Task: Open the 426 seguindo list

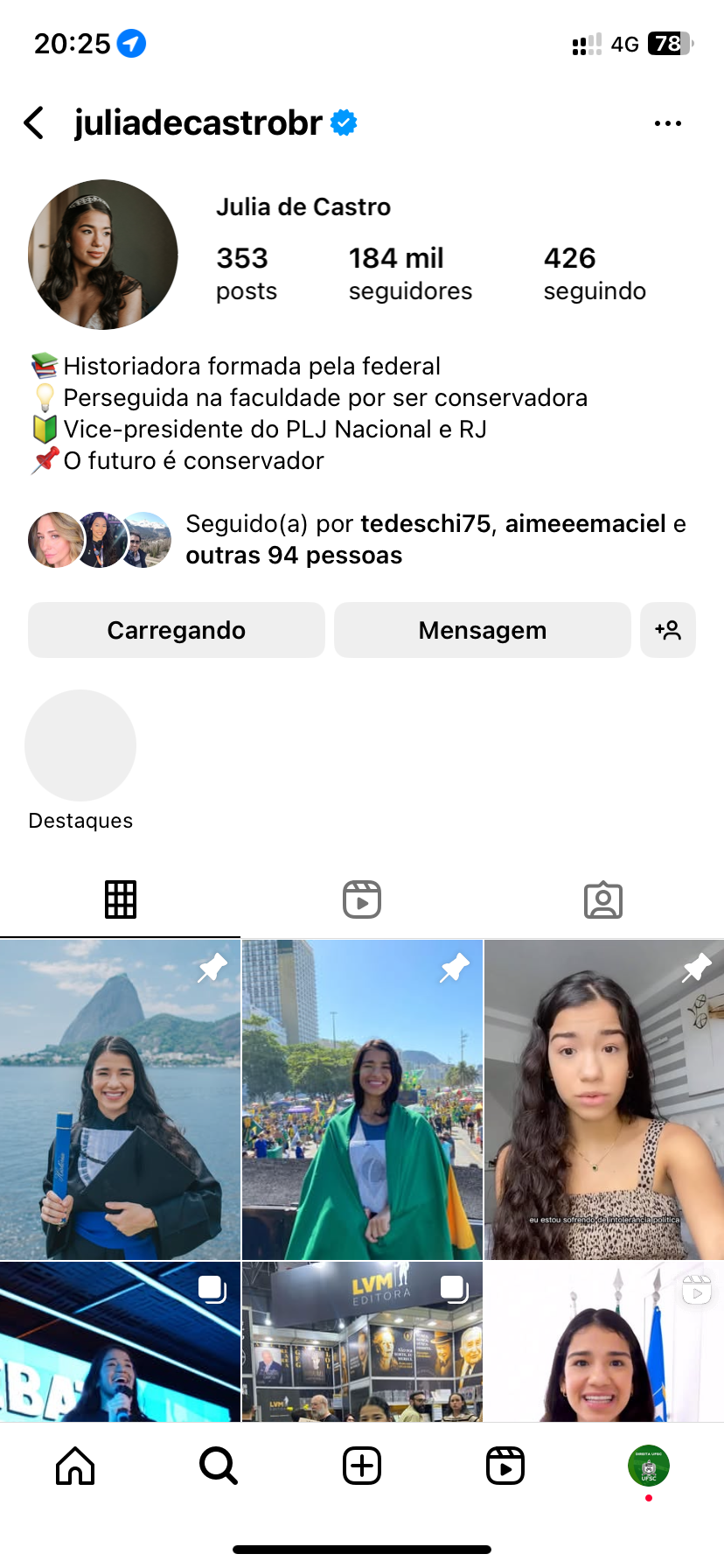Action: pos(595,273)
